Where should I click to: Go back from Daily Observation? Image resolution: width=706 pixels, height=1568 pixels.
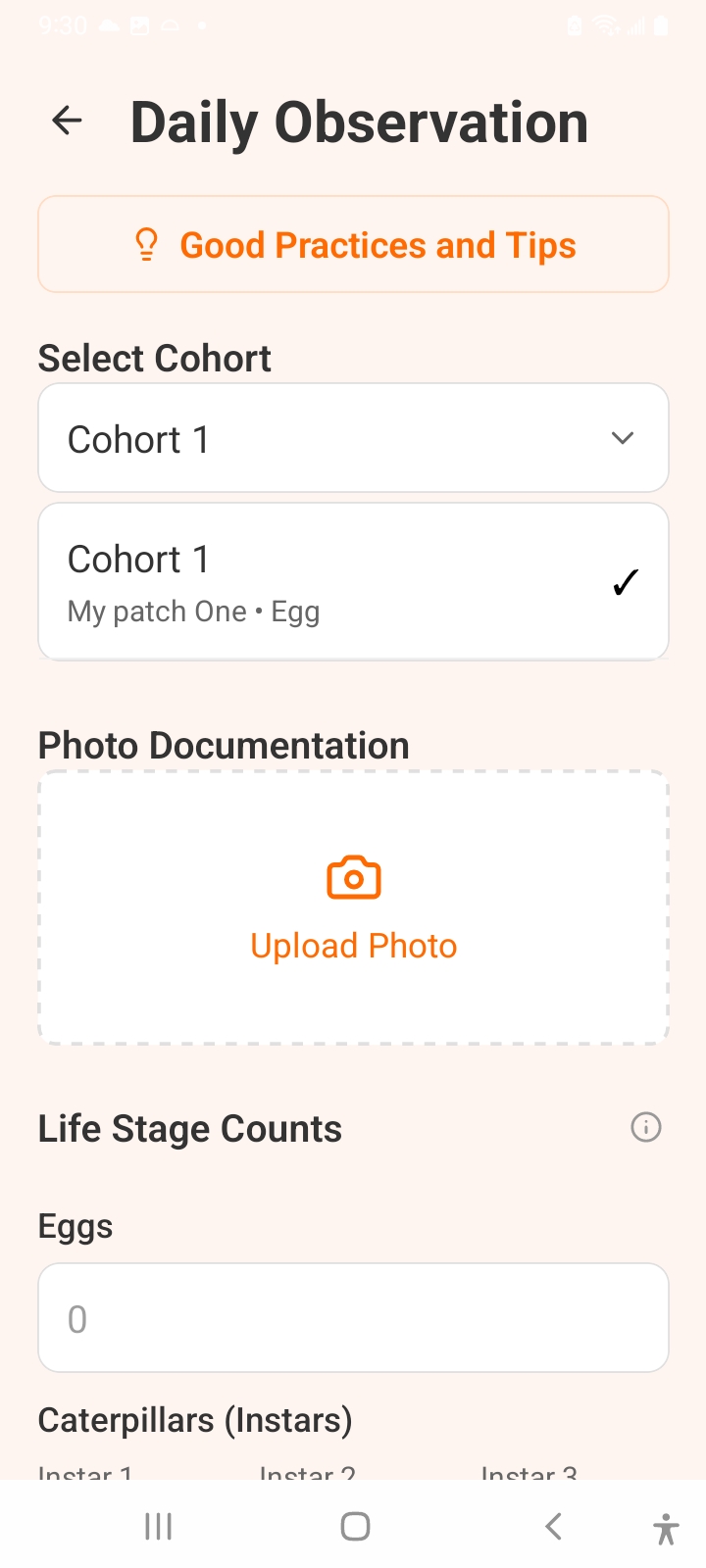click(x=67, y=122)
